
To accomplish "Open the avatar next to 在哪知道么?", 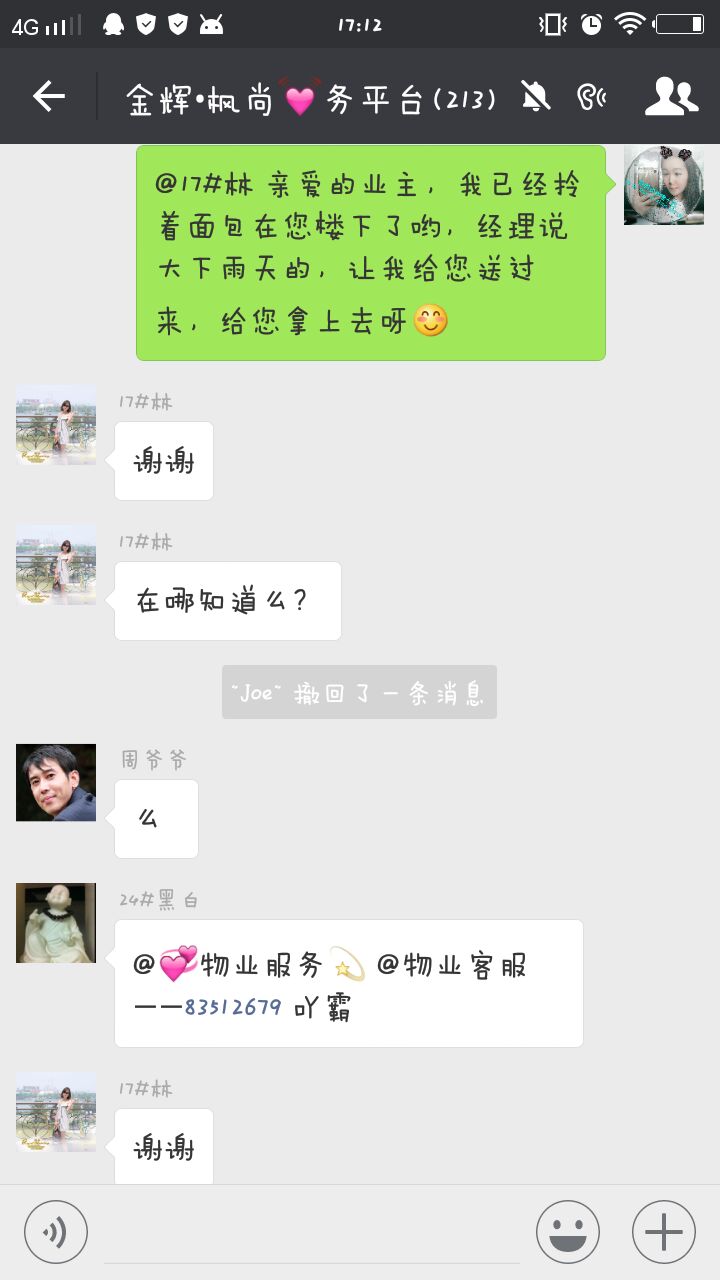I will pos(56,565).
